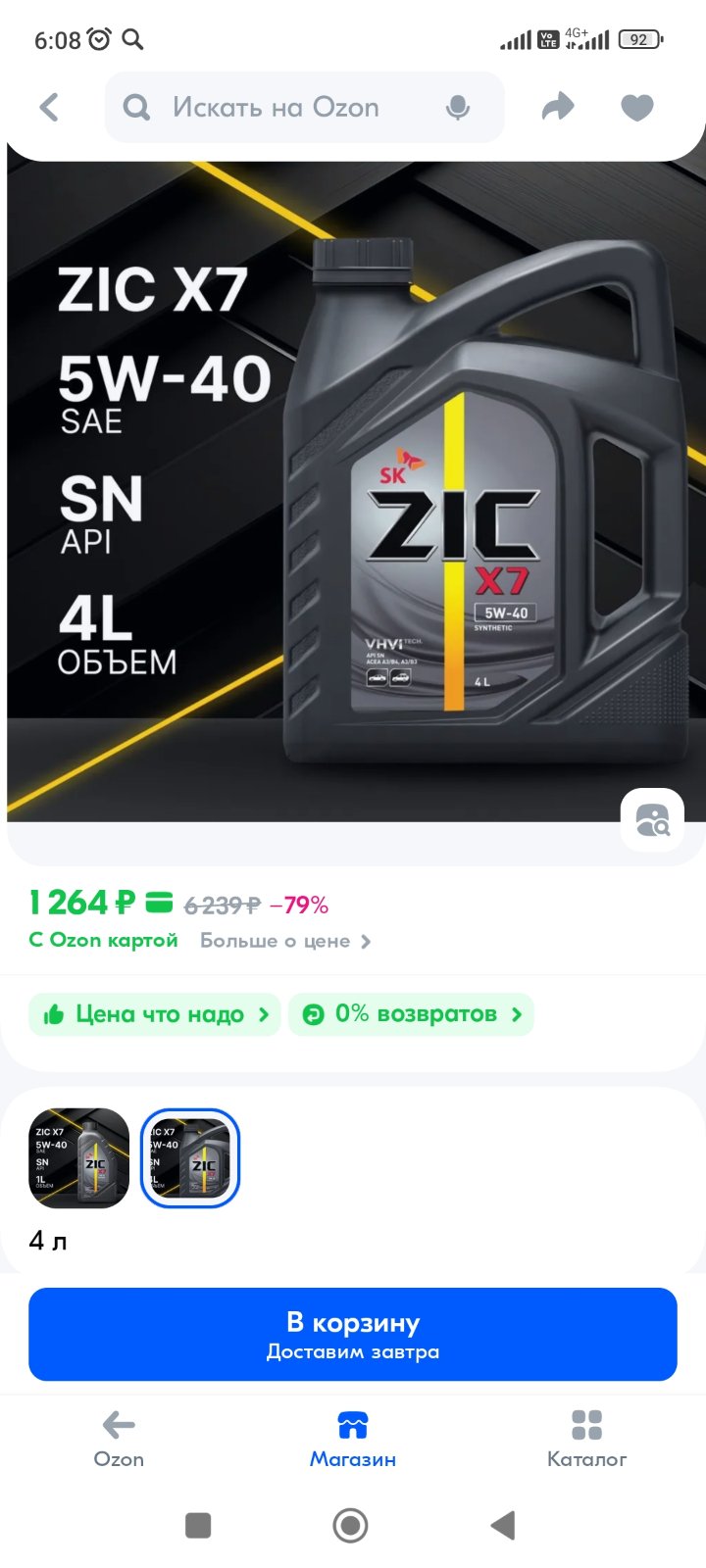Viewport: 706px width, 1568px height.
Task: Select the highlighted 4L variant thumbnail
Action: click(190, 1158)
